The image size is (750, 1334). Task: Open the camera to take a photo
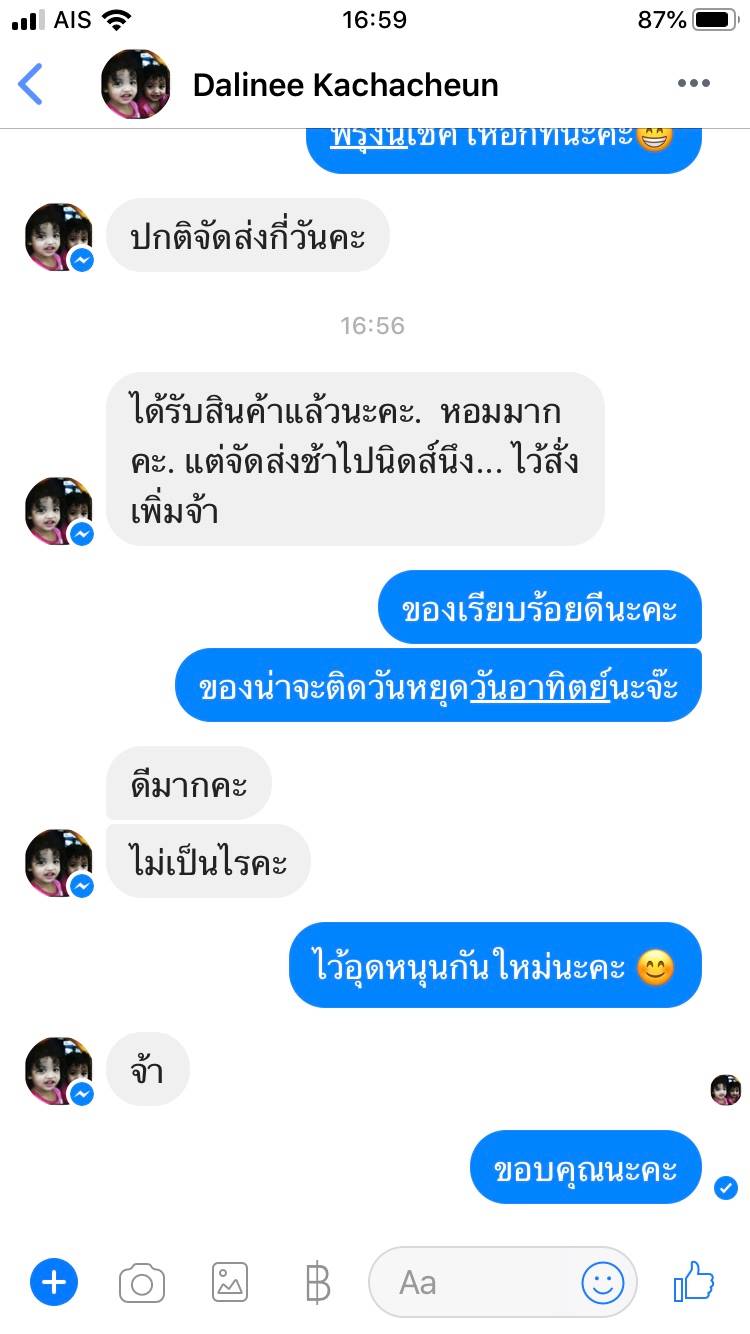142,1283
